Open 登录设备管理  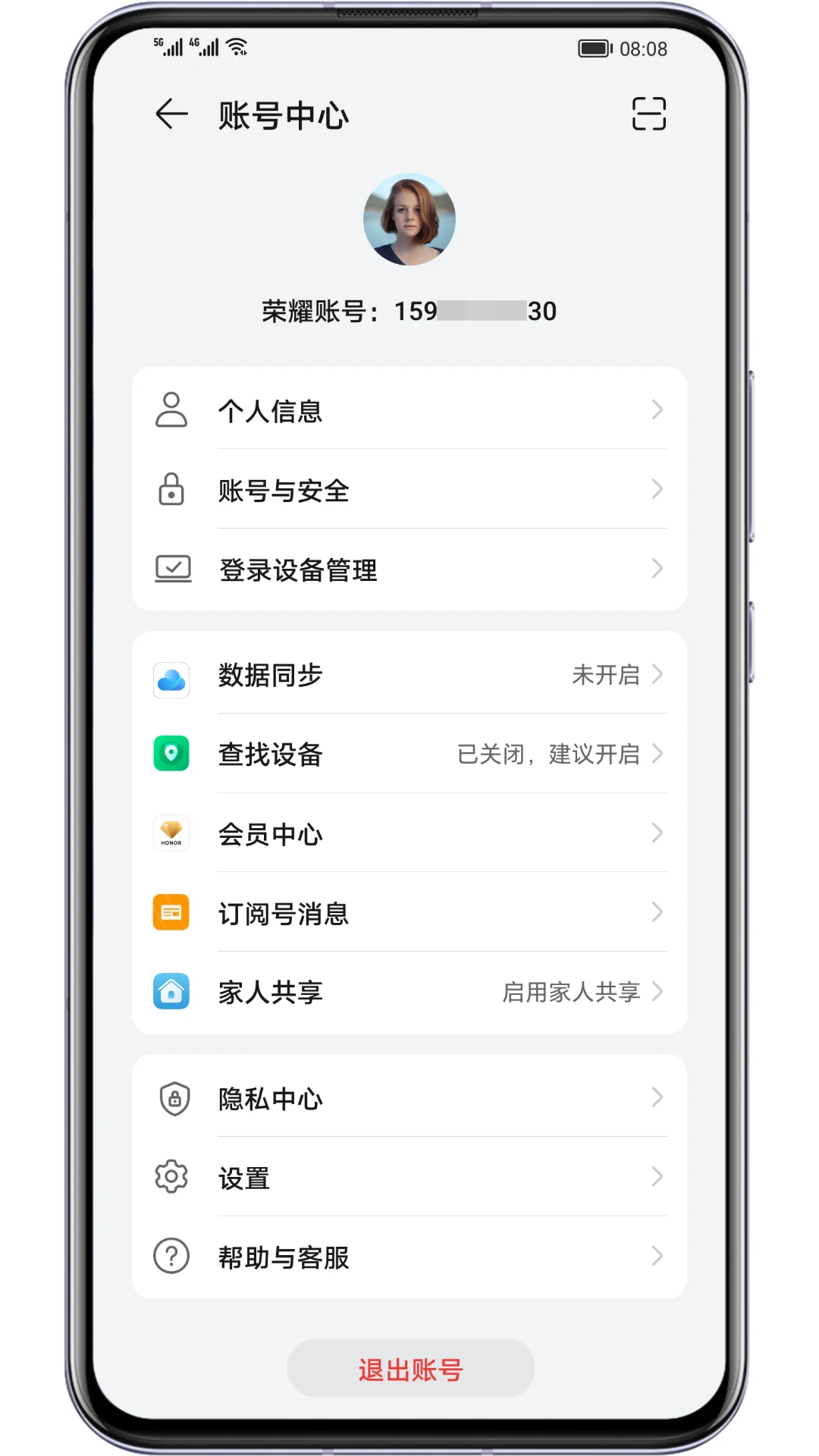coord(409,570)
